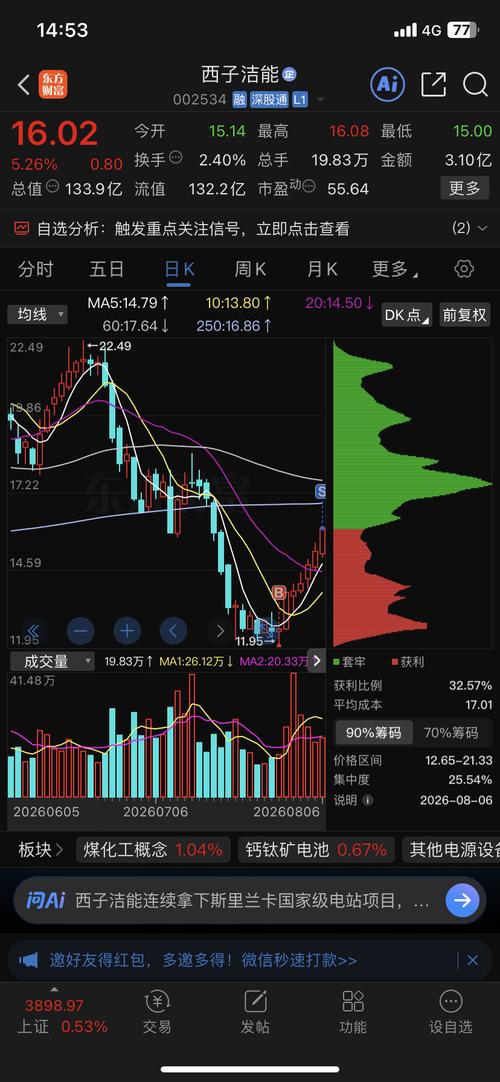Select the 月K chart tab
500x1082 pixels.
click(321, 269)
